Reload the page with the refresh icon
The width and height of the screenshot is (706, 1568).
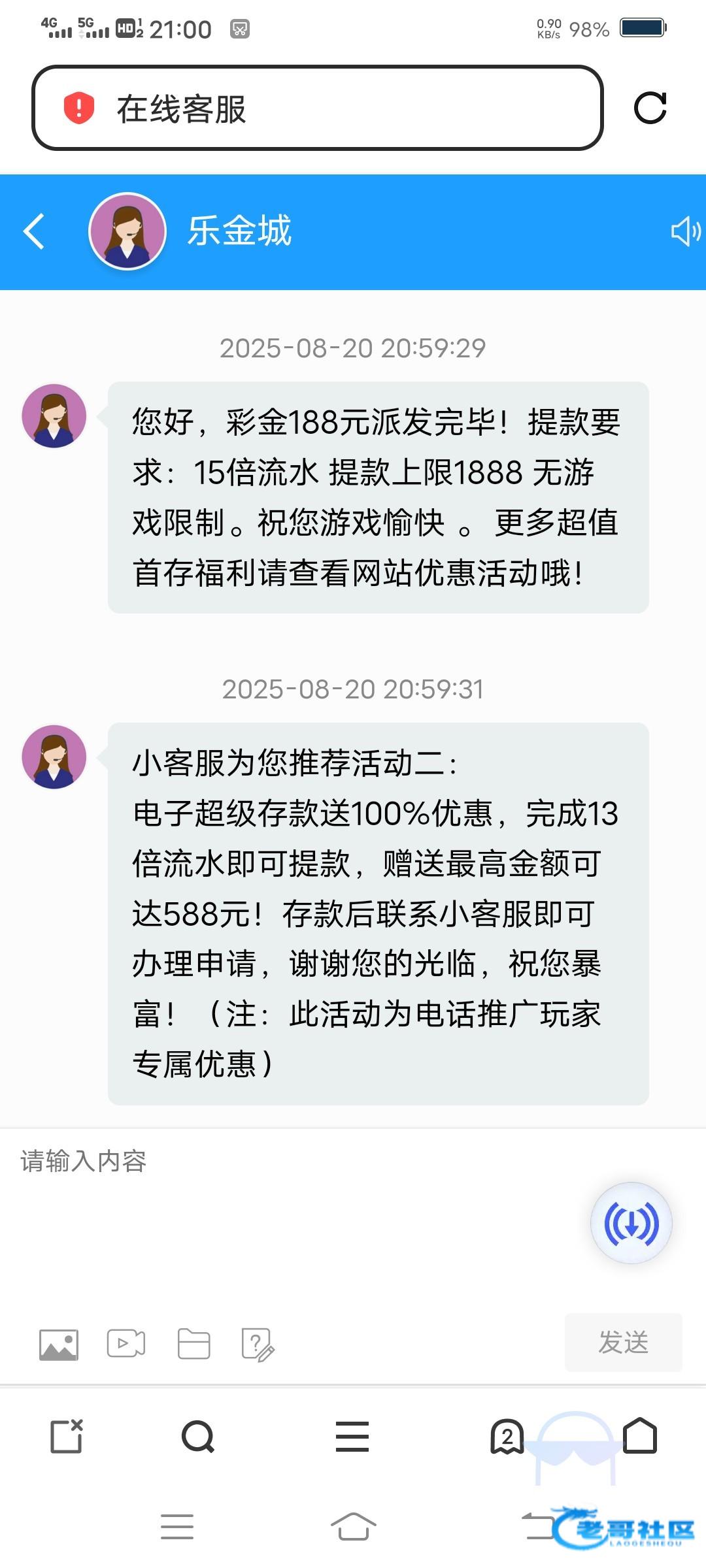click(x=650, y=108)
